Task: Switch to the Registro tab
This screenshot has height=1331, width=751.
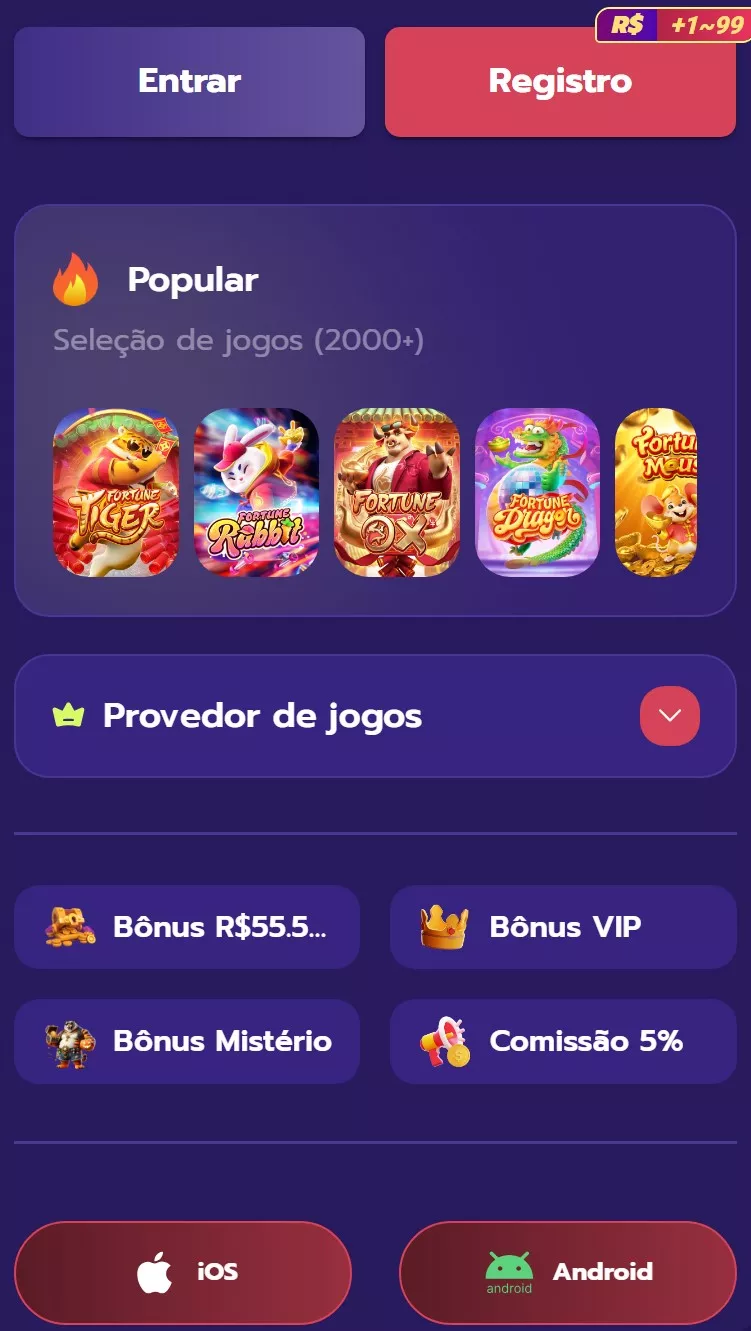Action: coord(560,82)
